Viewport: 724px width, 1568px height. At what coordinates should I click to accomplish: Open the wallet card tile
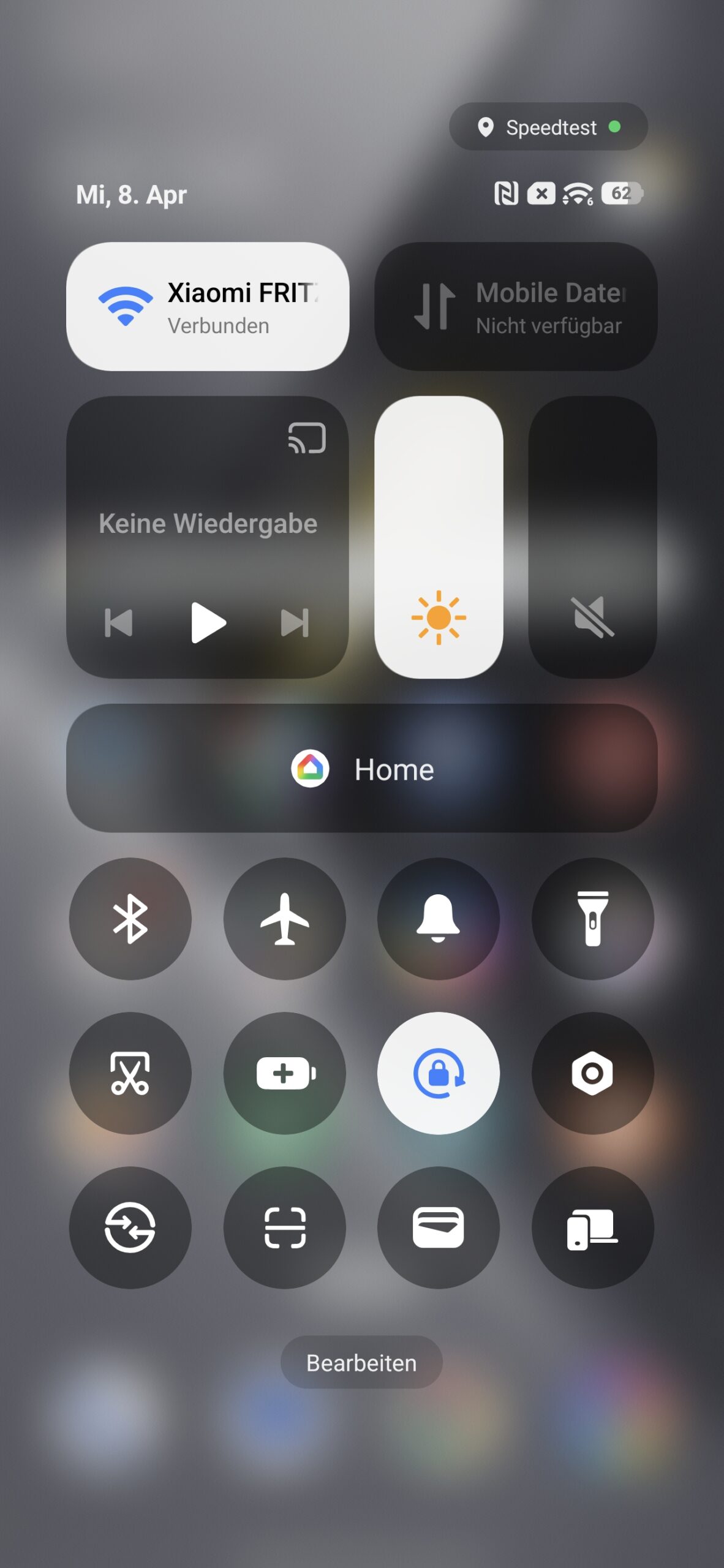click(x=439, y=1227)
